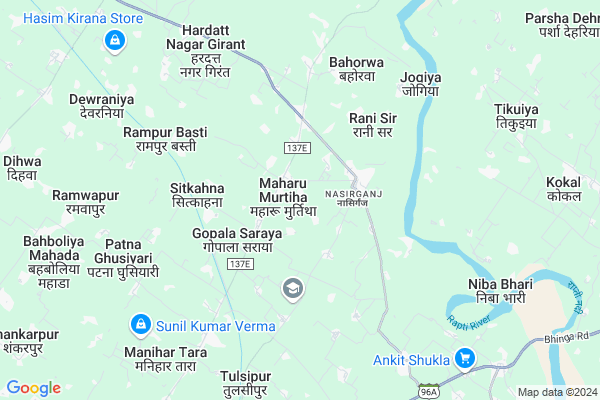Image resolution: width=600 pixels, height=400 pixels.
Task: Select the Sunil Kumar Verma shop marker
Action: coord(143,324)
